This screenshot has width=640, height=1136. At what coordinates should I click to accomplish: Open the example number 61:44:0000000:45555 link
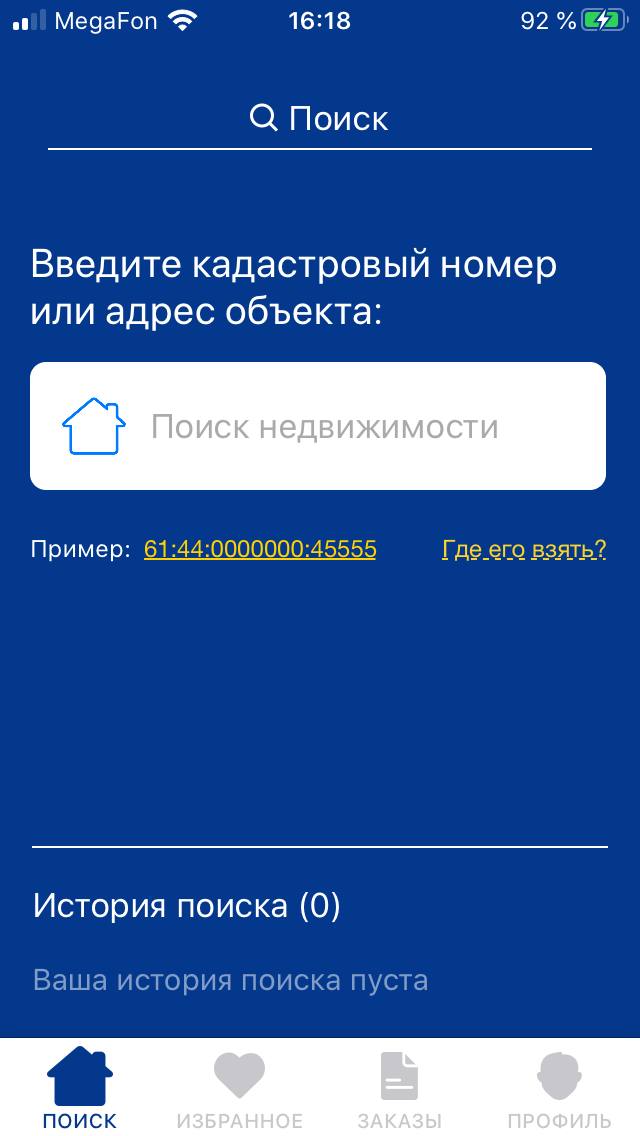pos(260,549)
